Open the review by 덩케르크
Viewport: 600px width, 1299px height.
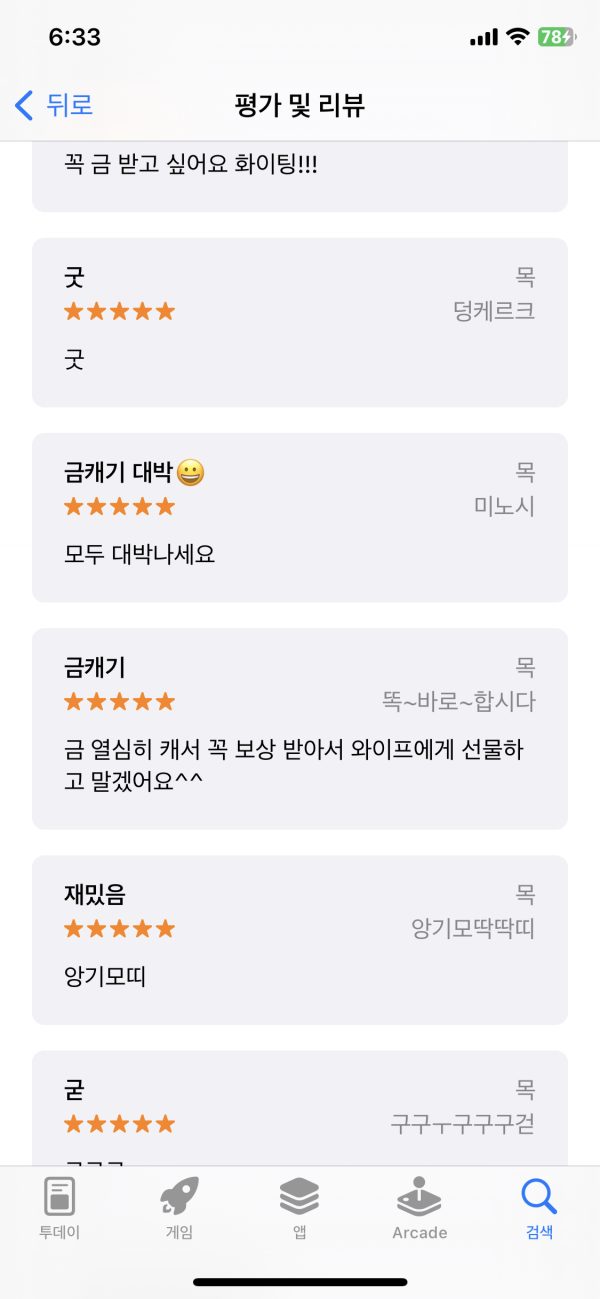click(300, 322)
